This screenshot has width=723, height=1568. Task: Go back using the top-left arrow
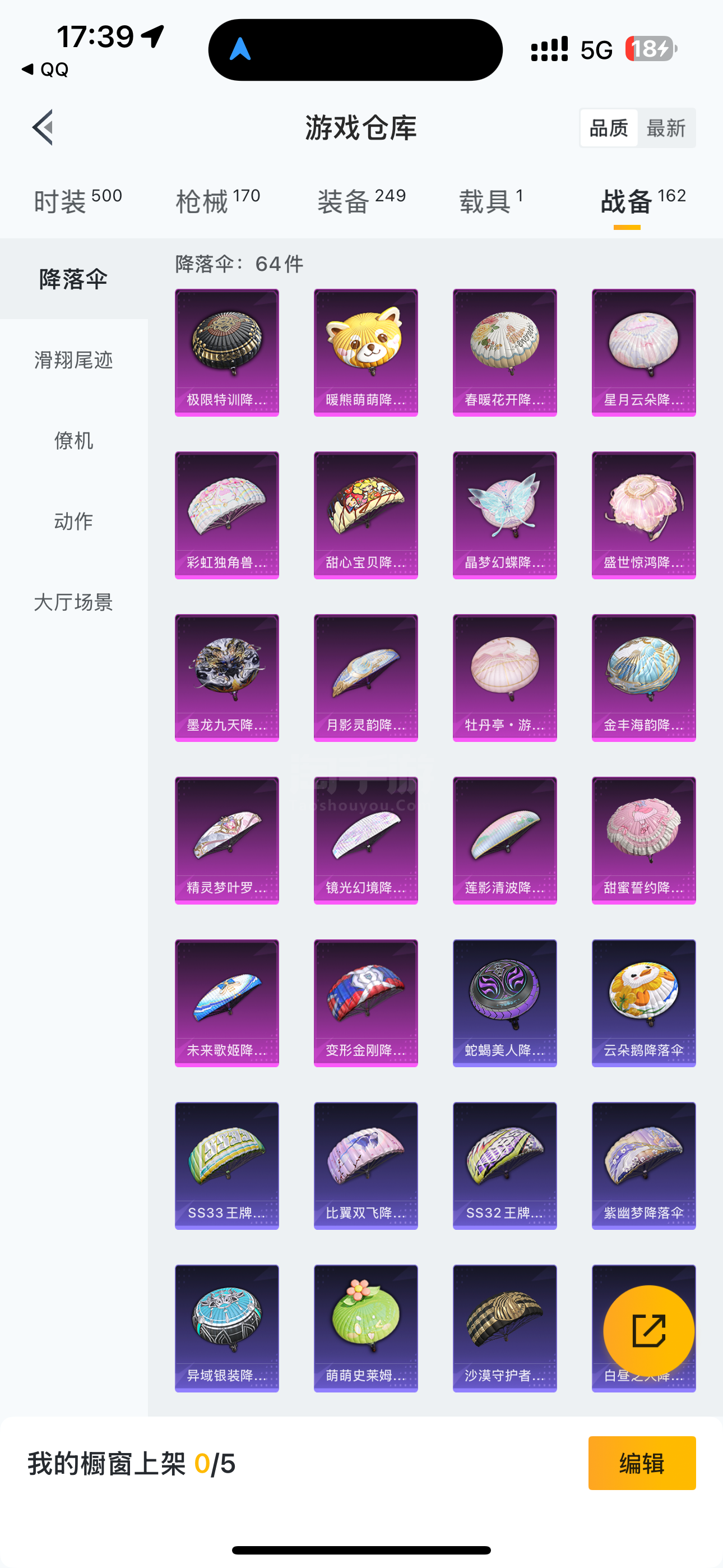tap(43, 127)
